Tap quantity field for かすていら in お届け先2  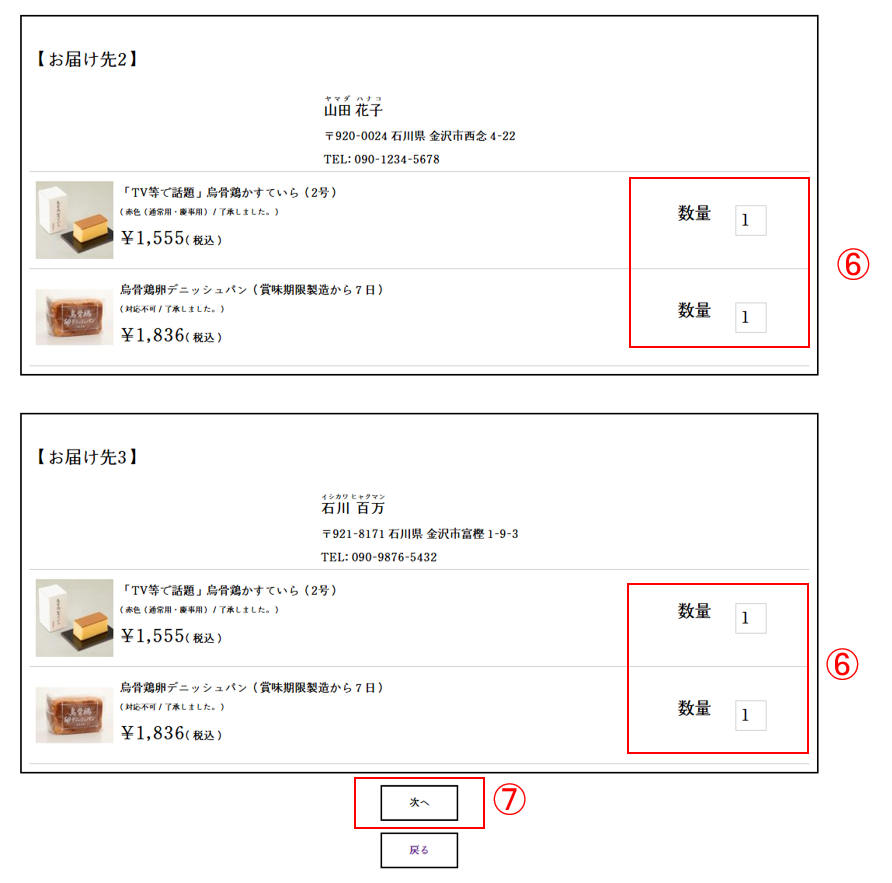pyautogui.click(x=750, y=221)
